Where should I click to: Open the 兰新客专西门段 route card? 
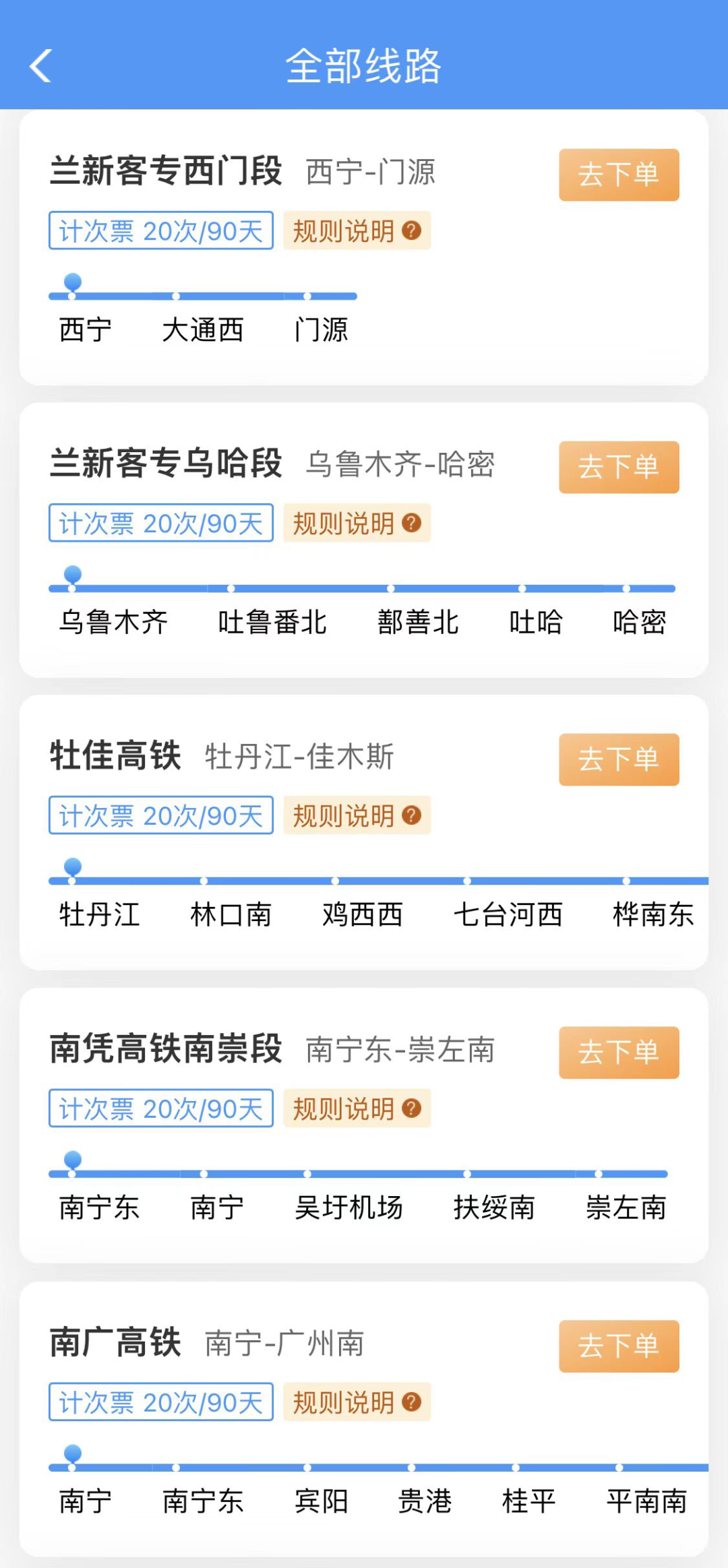click(x=165, y=170)
